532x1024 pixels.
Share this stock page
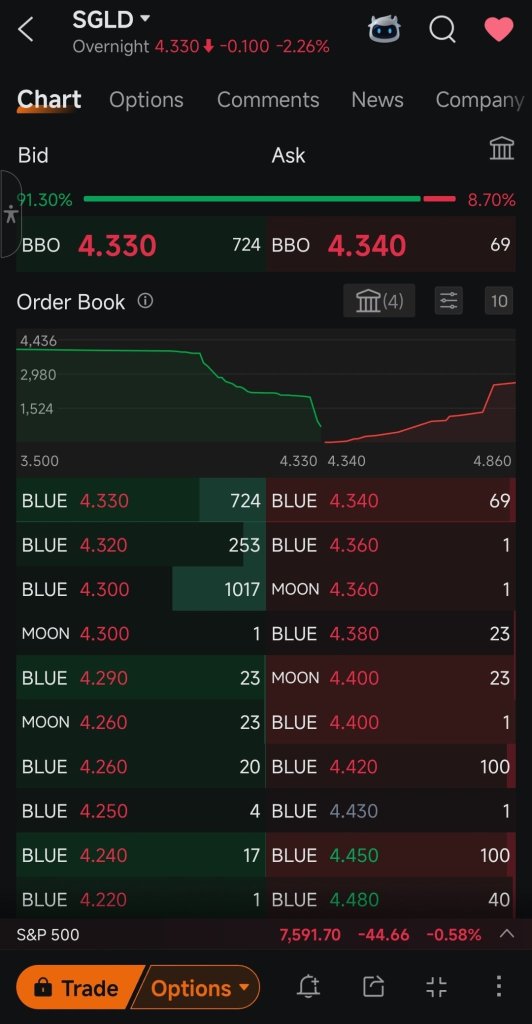click(x=373, y=987)
